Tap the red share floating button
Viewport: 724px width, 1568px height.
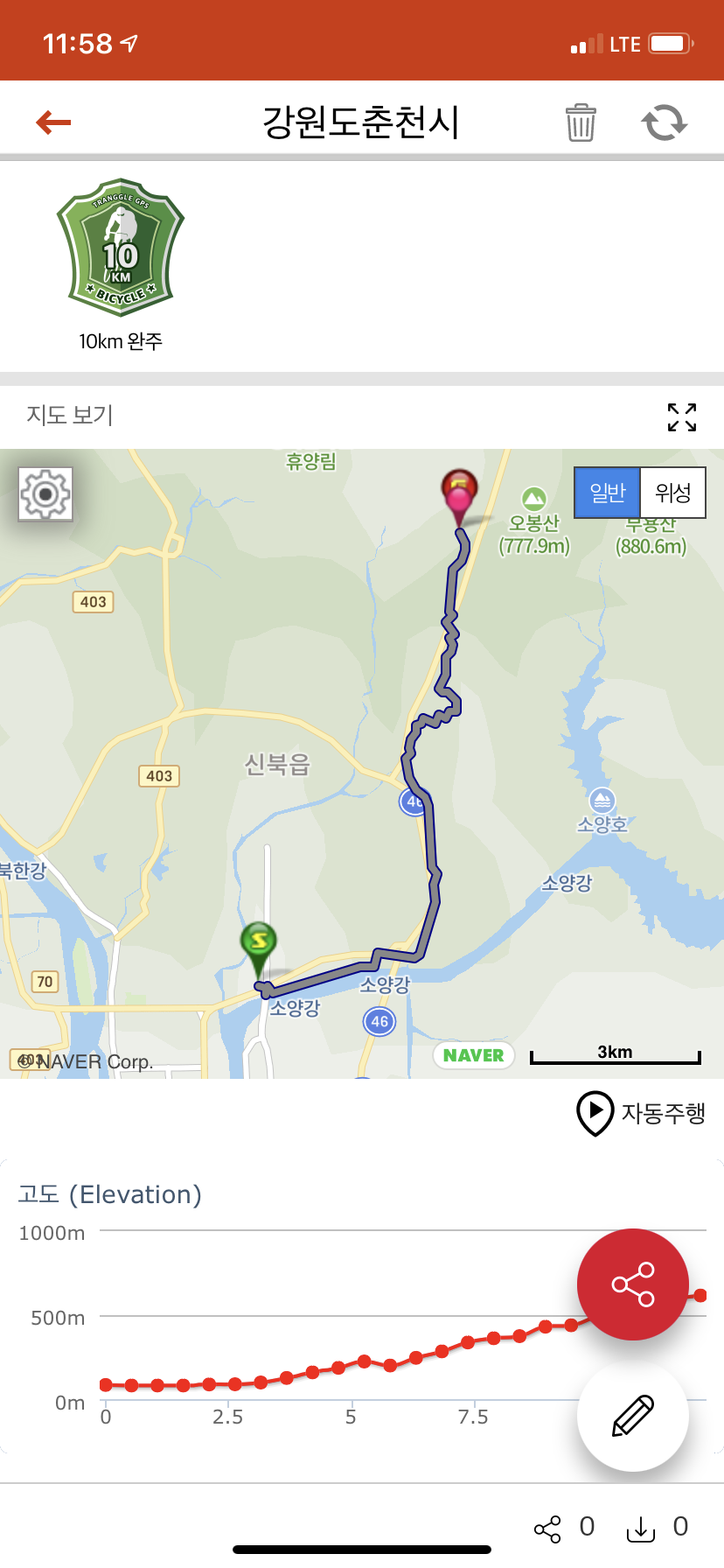tap(633, 1284)
